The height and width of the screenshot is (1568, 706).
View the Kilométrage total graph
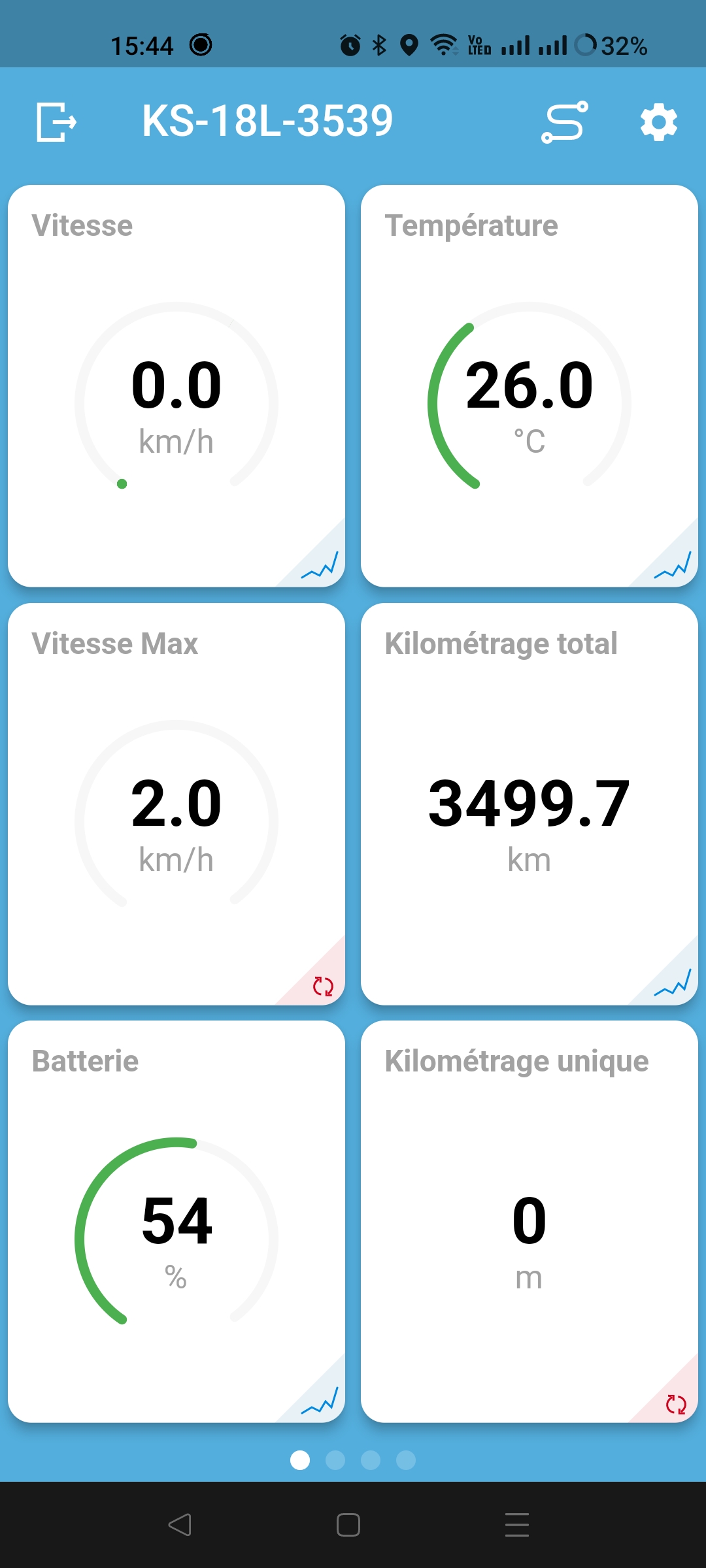click(673, 984)
